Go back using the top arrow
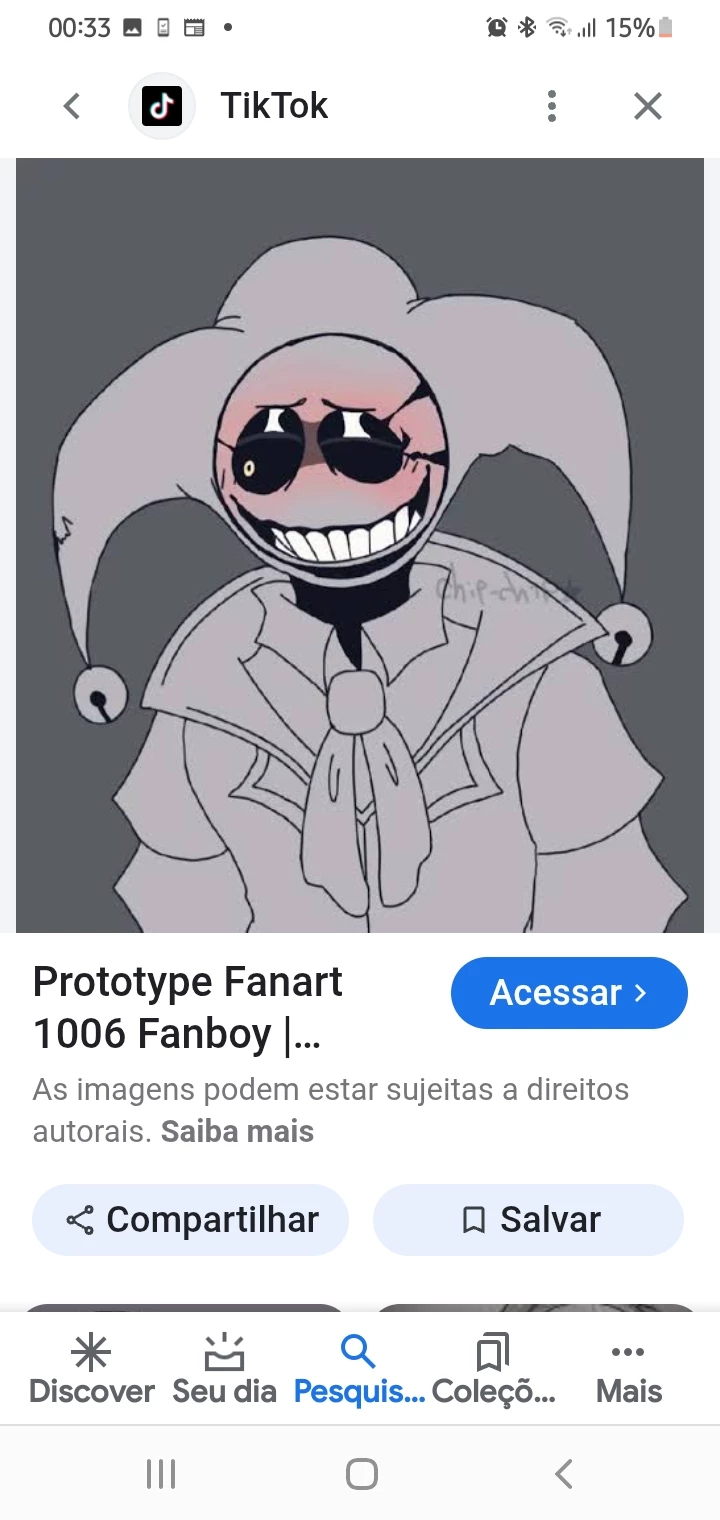 (71, 106)
